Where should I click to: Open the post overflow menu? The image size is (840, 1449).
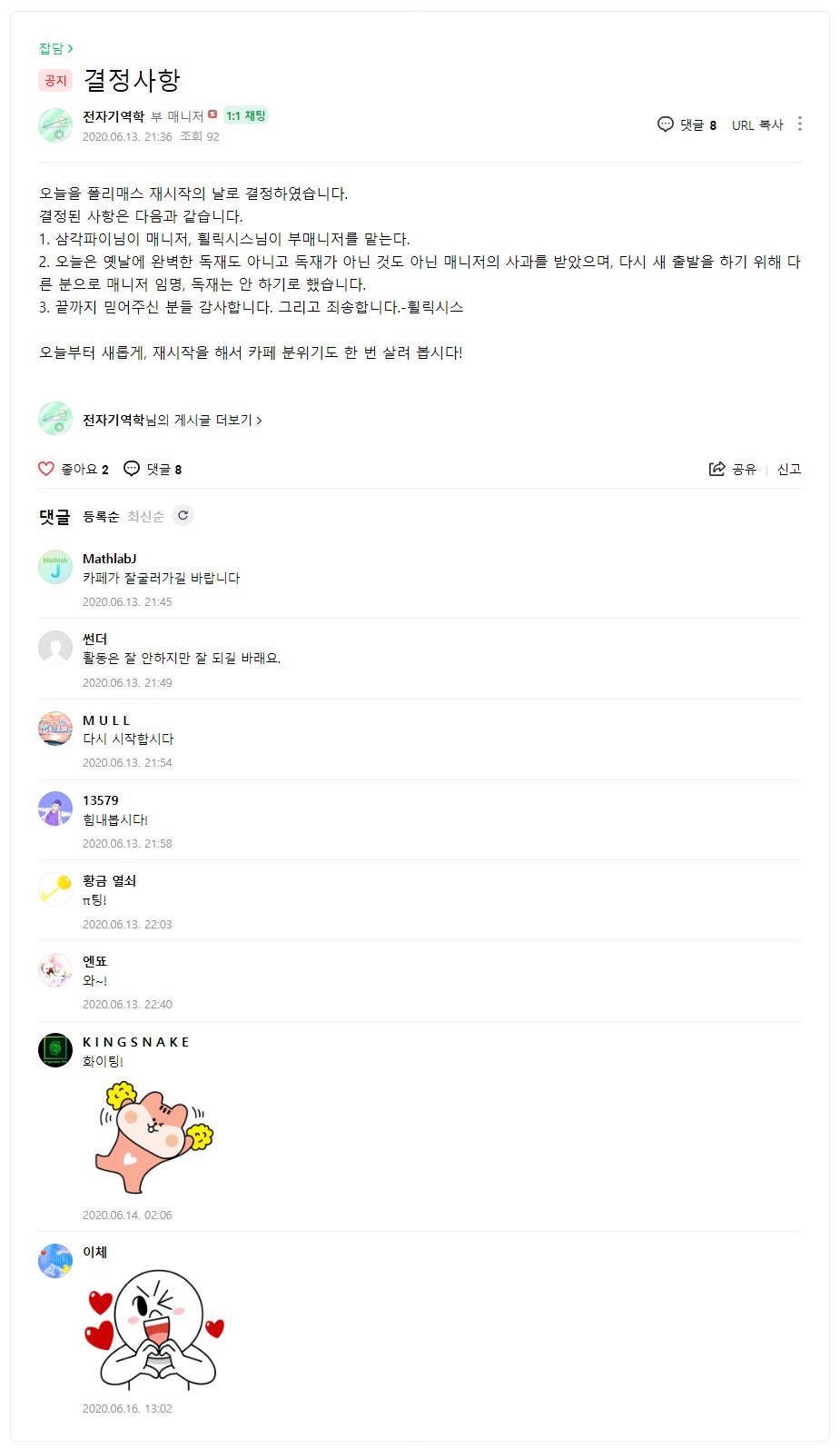pos(799,124)
